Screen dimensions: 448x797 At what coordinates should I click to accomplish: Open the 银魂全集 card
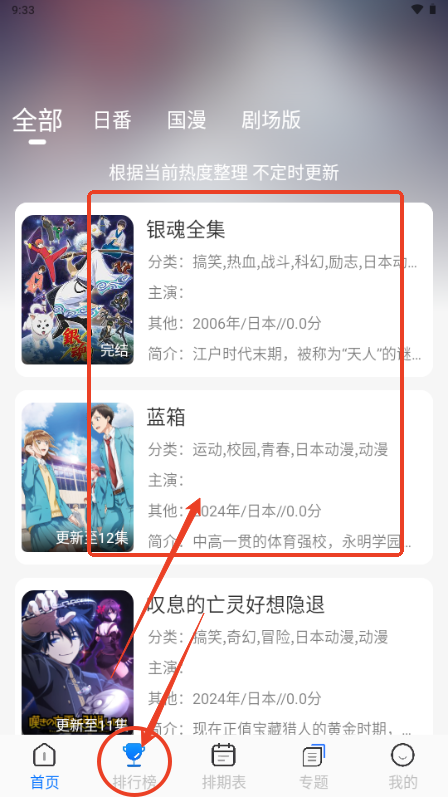[224, 290]
